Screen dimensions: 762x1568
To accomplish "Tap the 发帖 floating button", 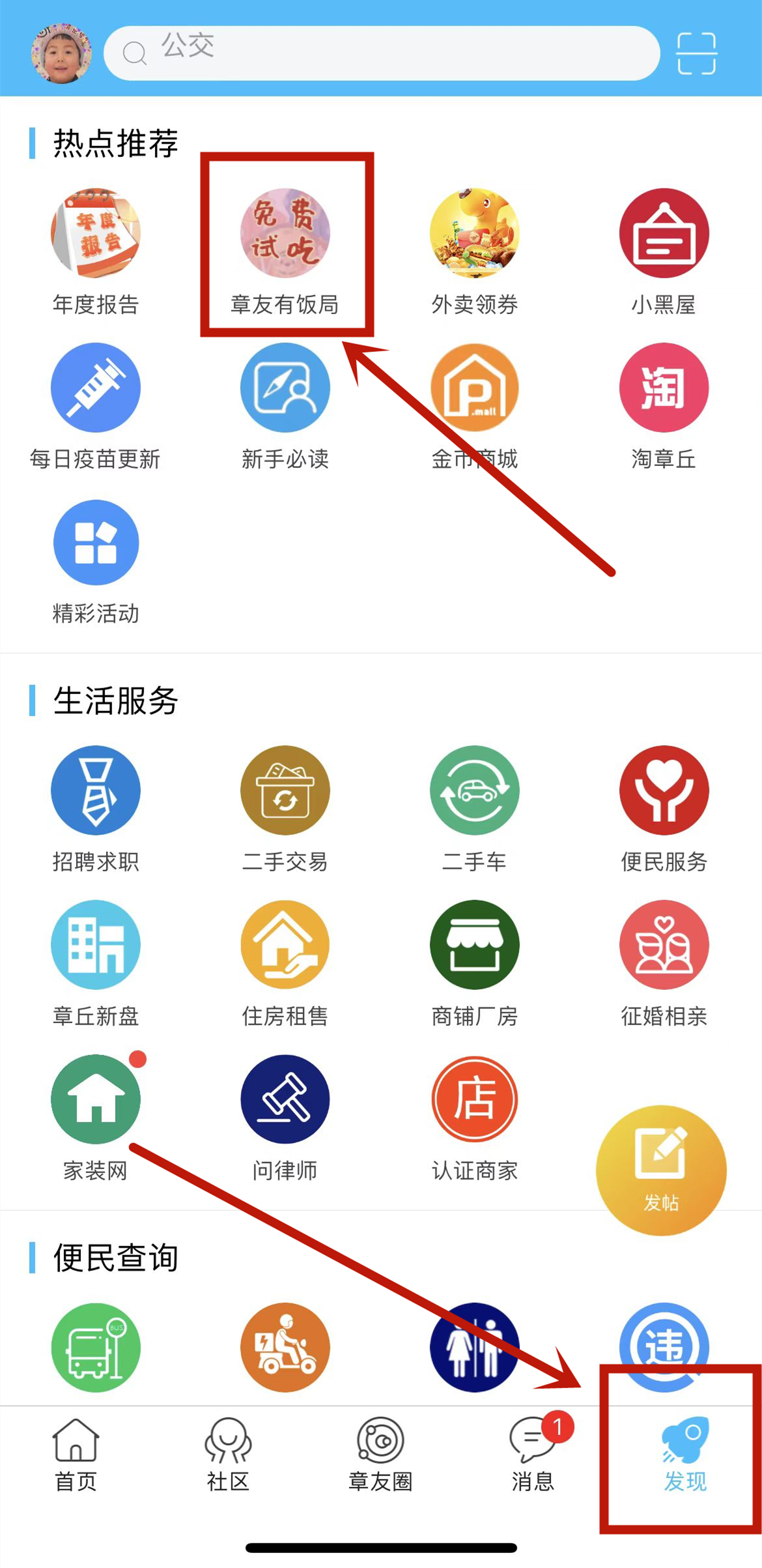I will click(661, 1170).
